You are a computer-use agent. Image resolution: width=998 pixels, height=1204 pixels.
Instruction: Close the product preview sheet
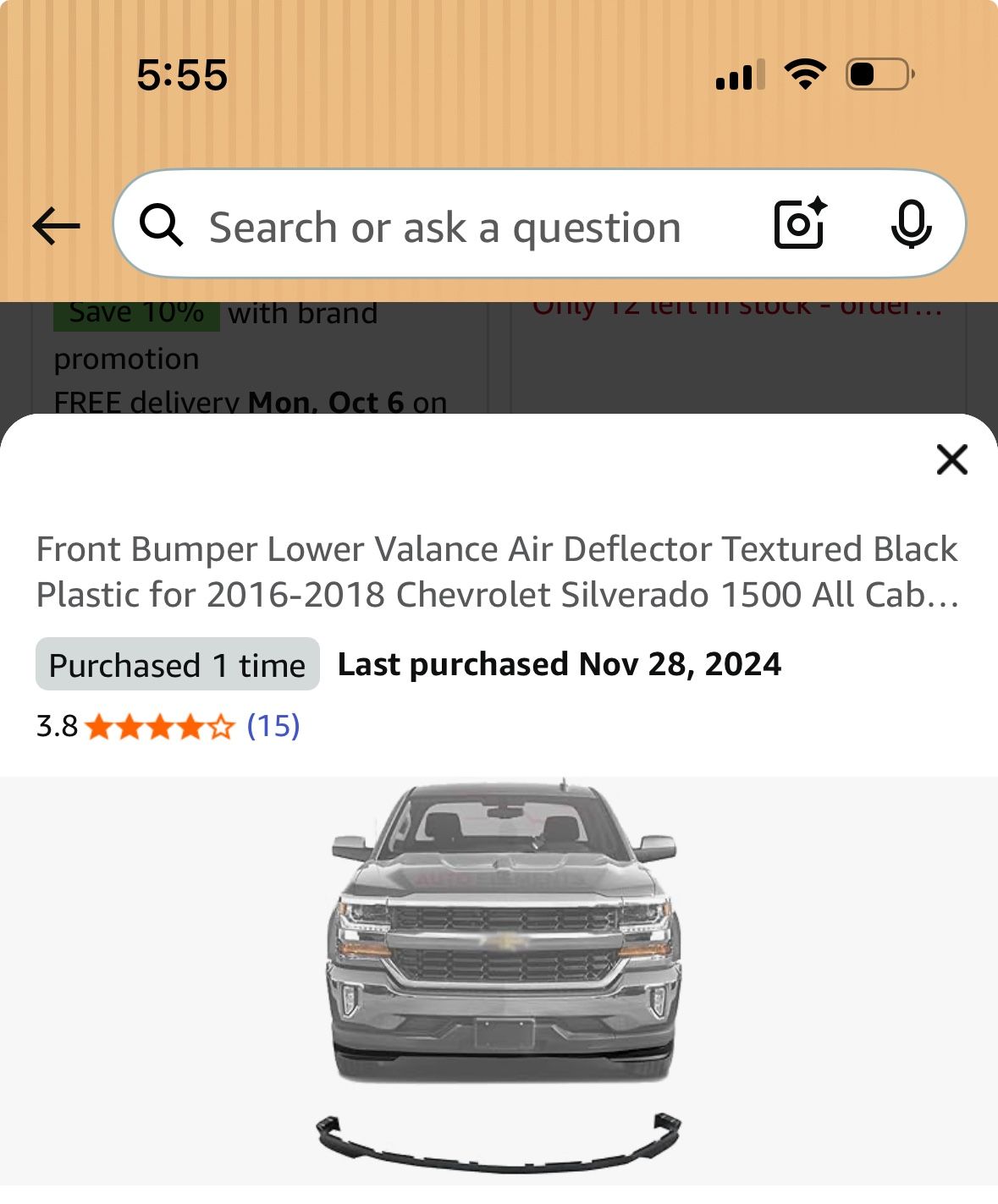pos(951,460)
